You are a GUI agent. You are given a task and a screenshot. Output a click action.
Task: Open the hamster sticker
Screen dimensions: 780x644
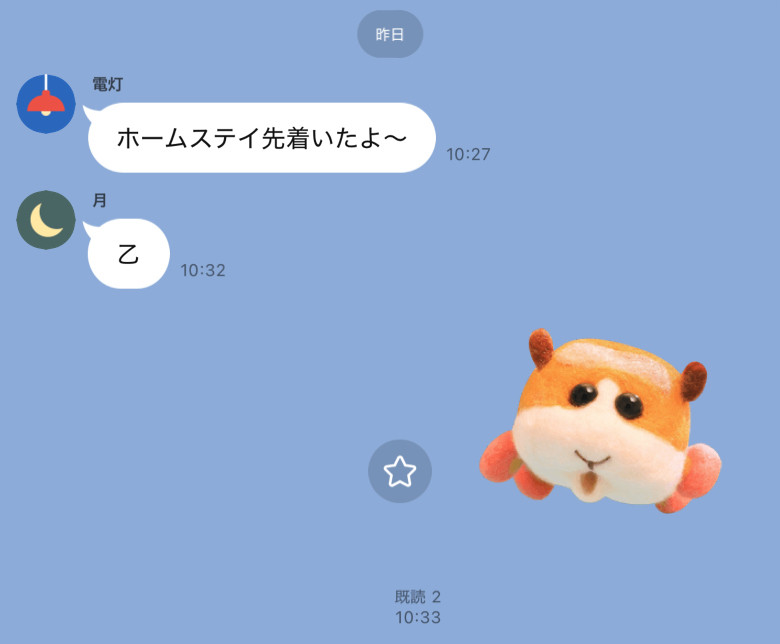pyautogui.click(x=600, y=423)
